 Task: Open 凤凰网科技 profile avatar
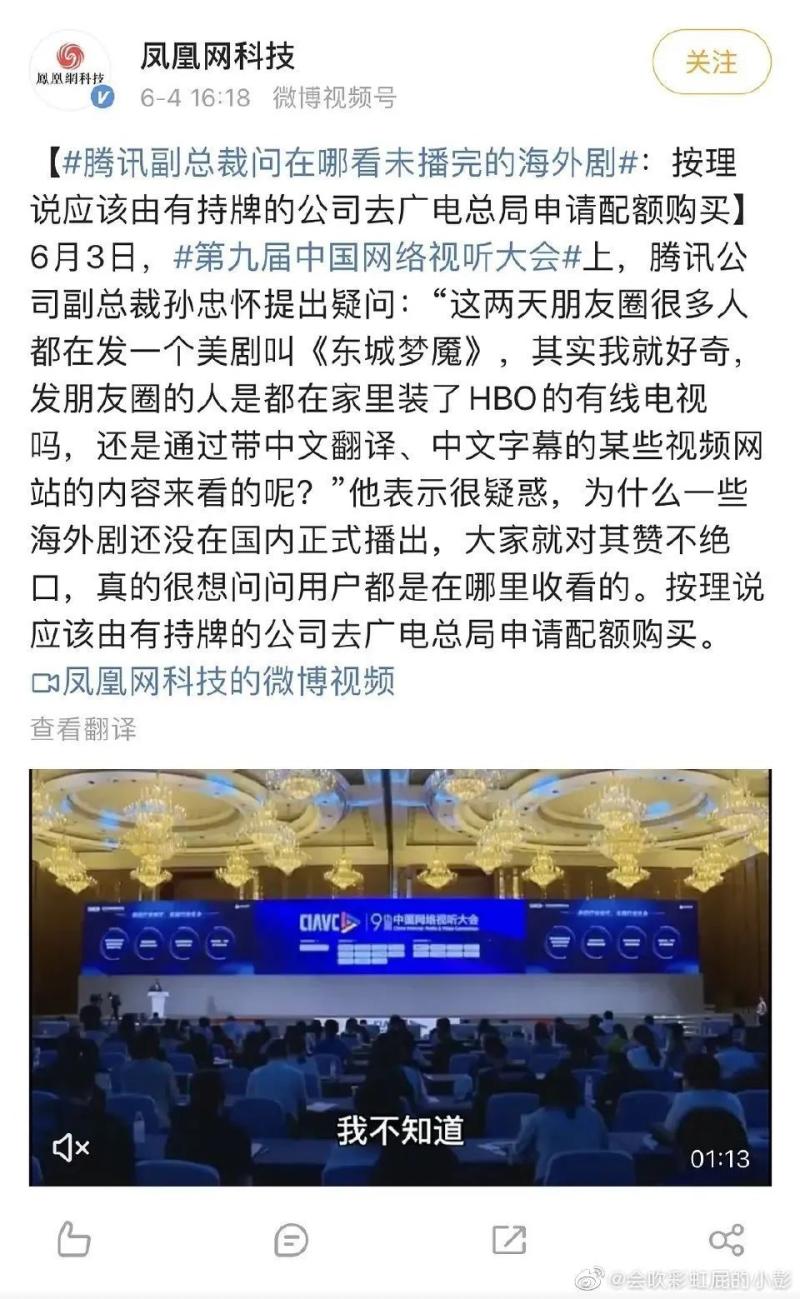tap(70, 68)
